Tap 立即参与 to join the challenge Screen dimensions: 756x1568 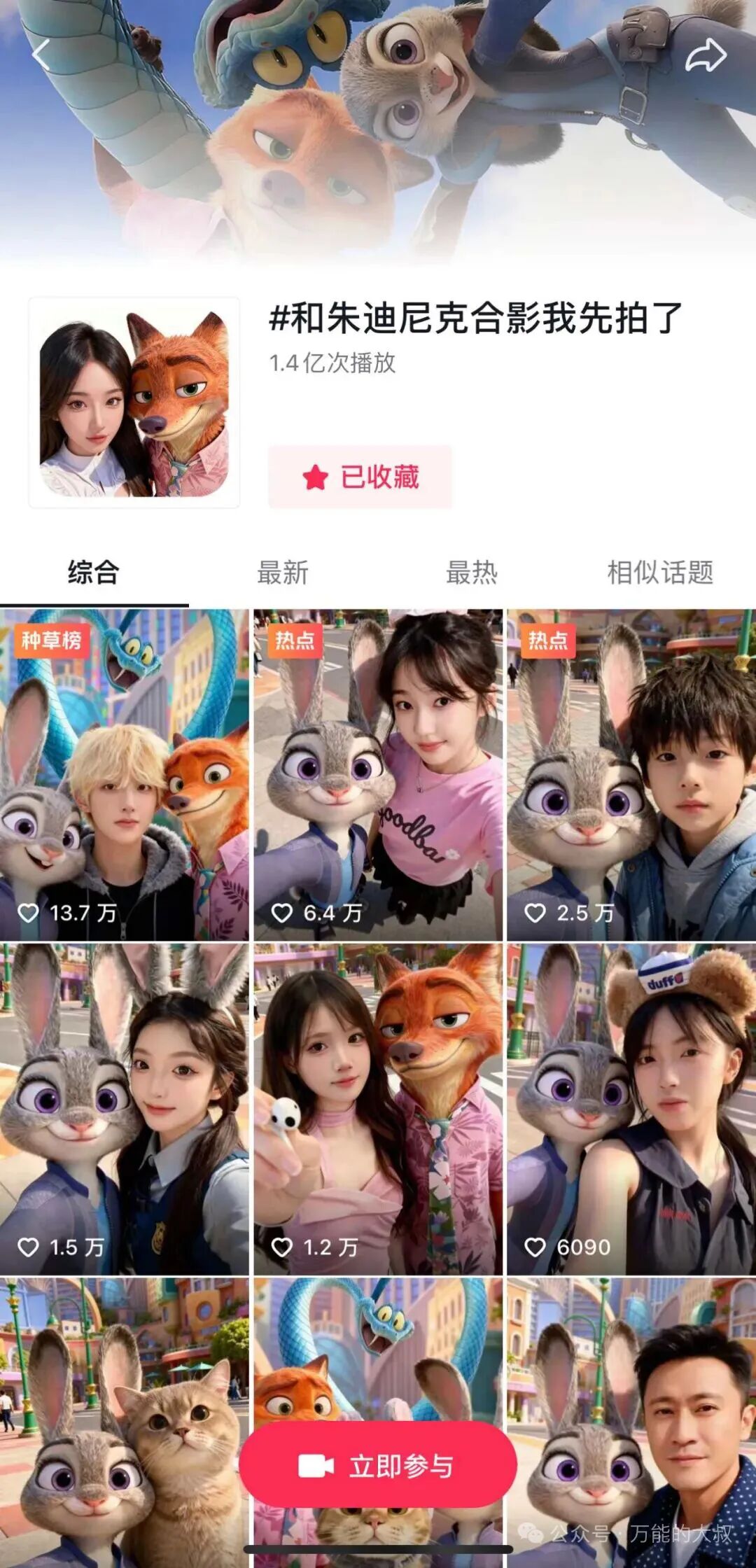tap(378, 1465)
